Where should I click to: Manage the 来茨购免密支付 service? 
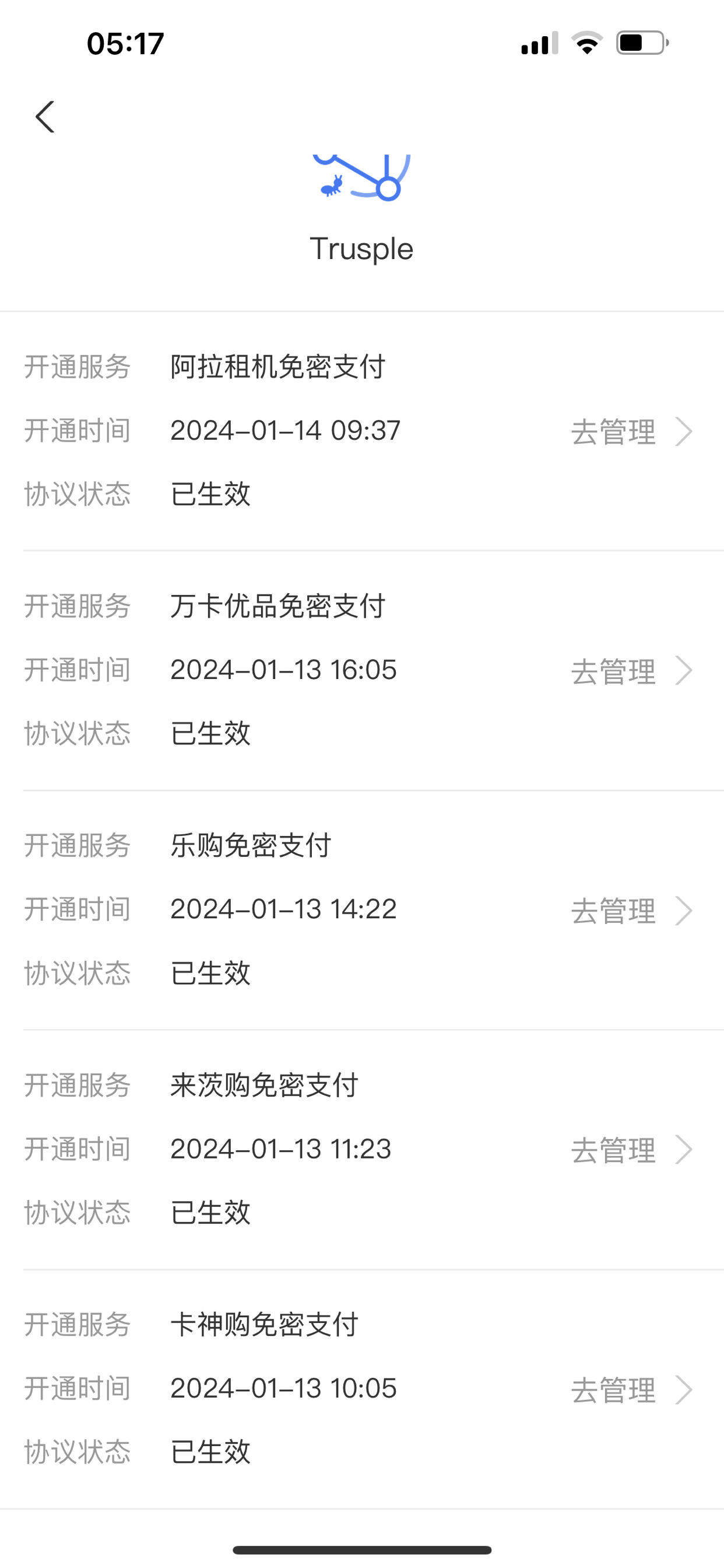coord(631,1150)
